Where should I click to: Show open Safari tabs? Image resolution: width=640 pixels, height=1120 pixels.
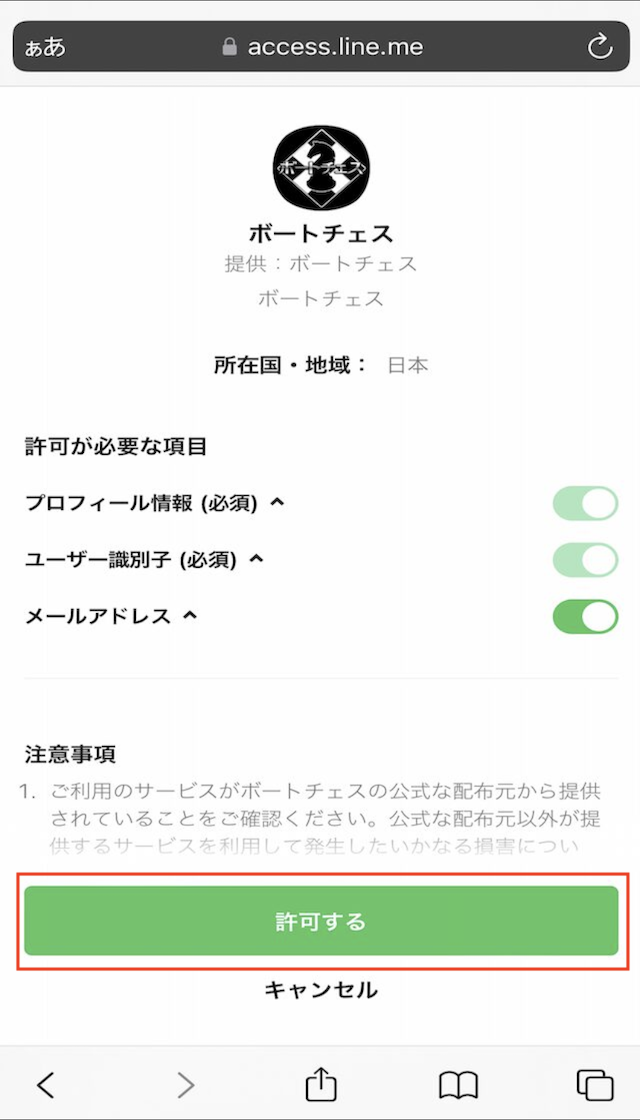594,1086
